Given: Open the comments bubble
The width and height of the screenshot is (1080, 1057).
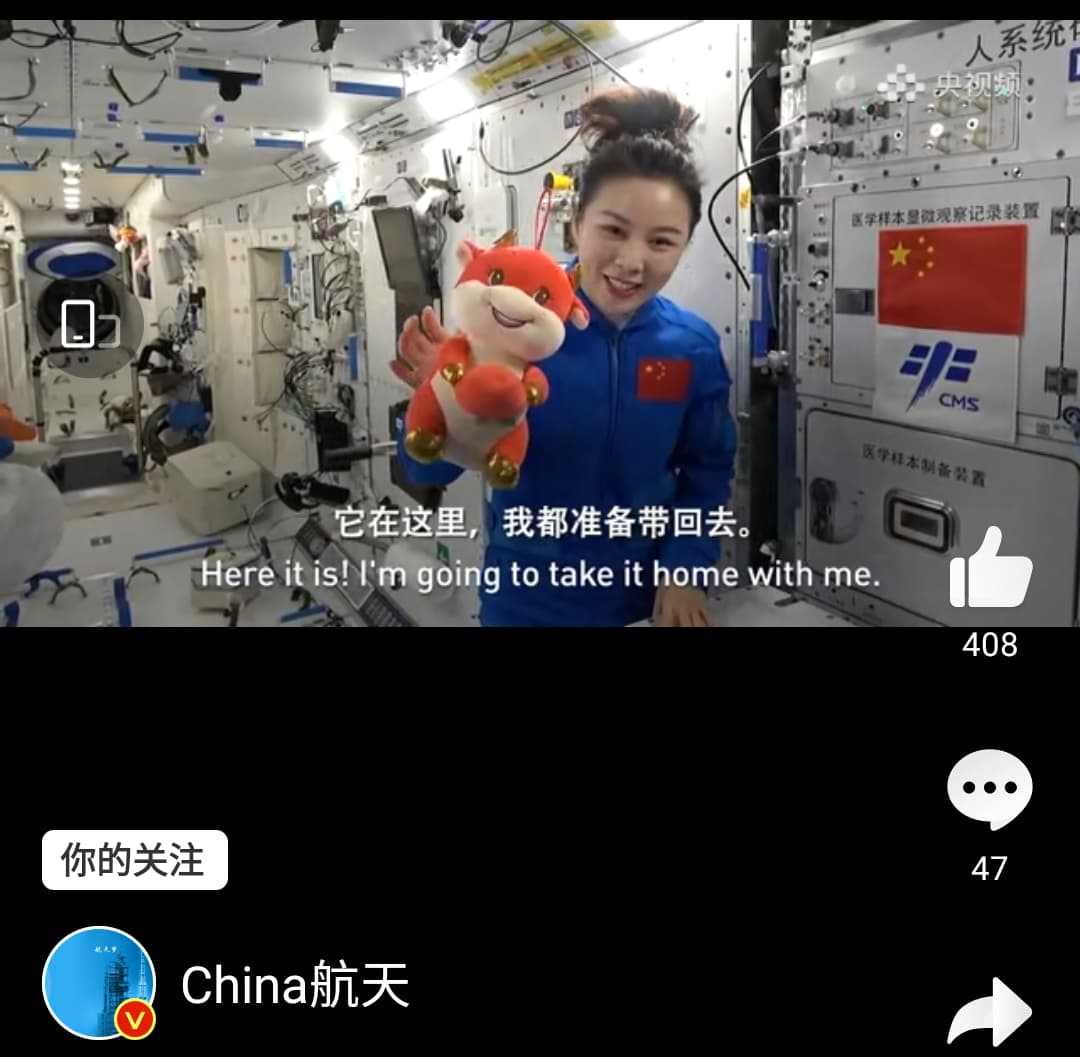Looking at the screenshot, I should (989, 789).
